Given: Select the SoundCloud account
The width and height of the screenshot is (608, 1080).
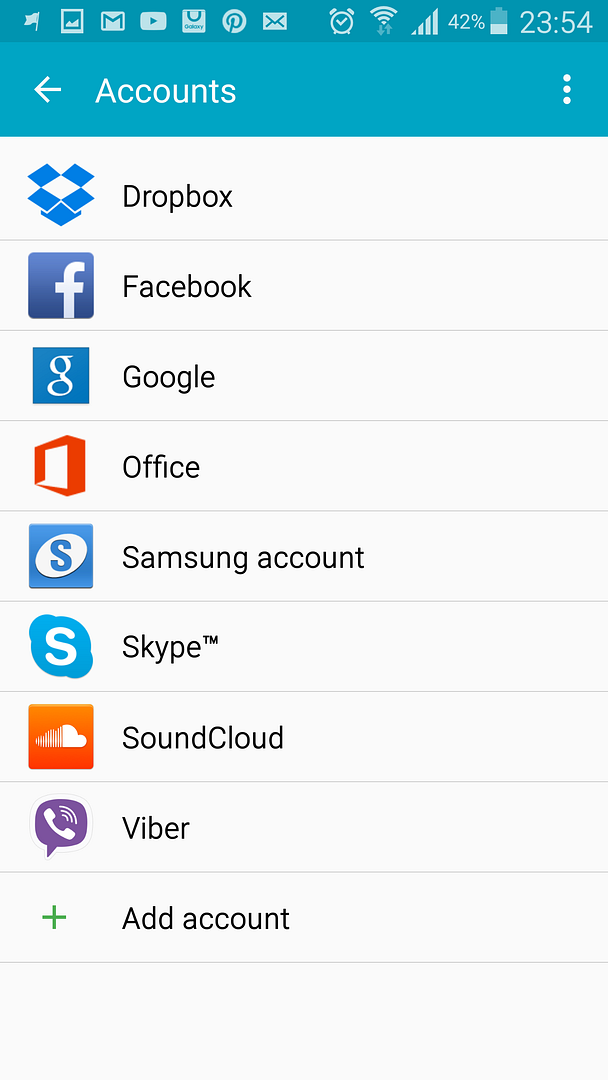Looking at the screenshot, I should point(304,737).
